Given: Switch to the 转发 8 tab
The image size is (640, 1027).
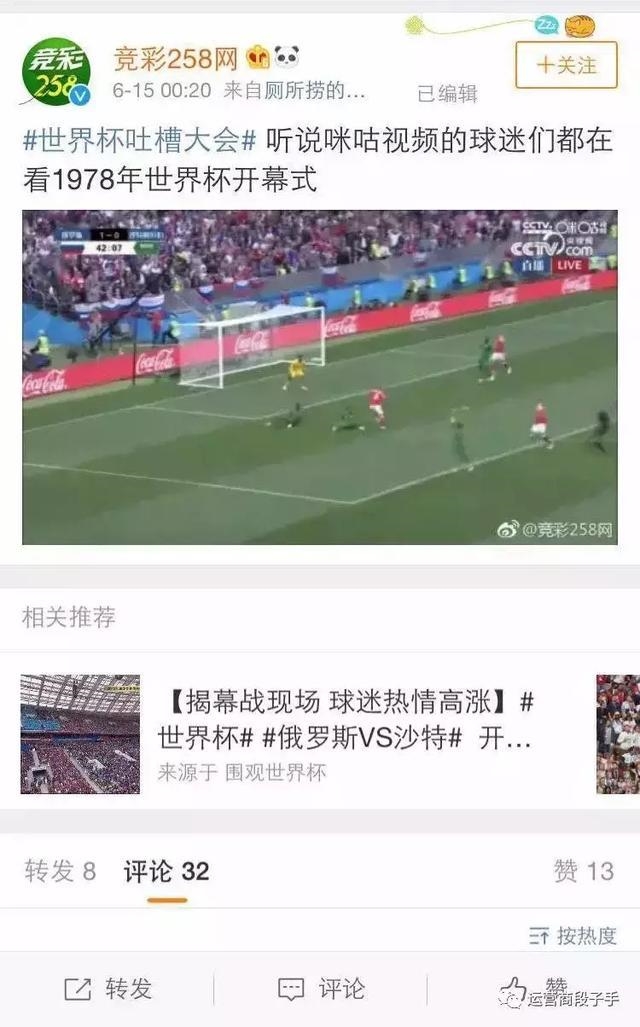Looking at the screenshot, I should tap(60, 871).
